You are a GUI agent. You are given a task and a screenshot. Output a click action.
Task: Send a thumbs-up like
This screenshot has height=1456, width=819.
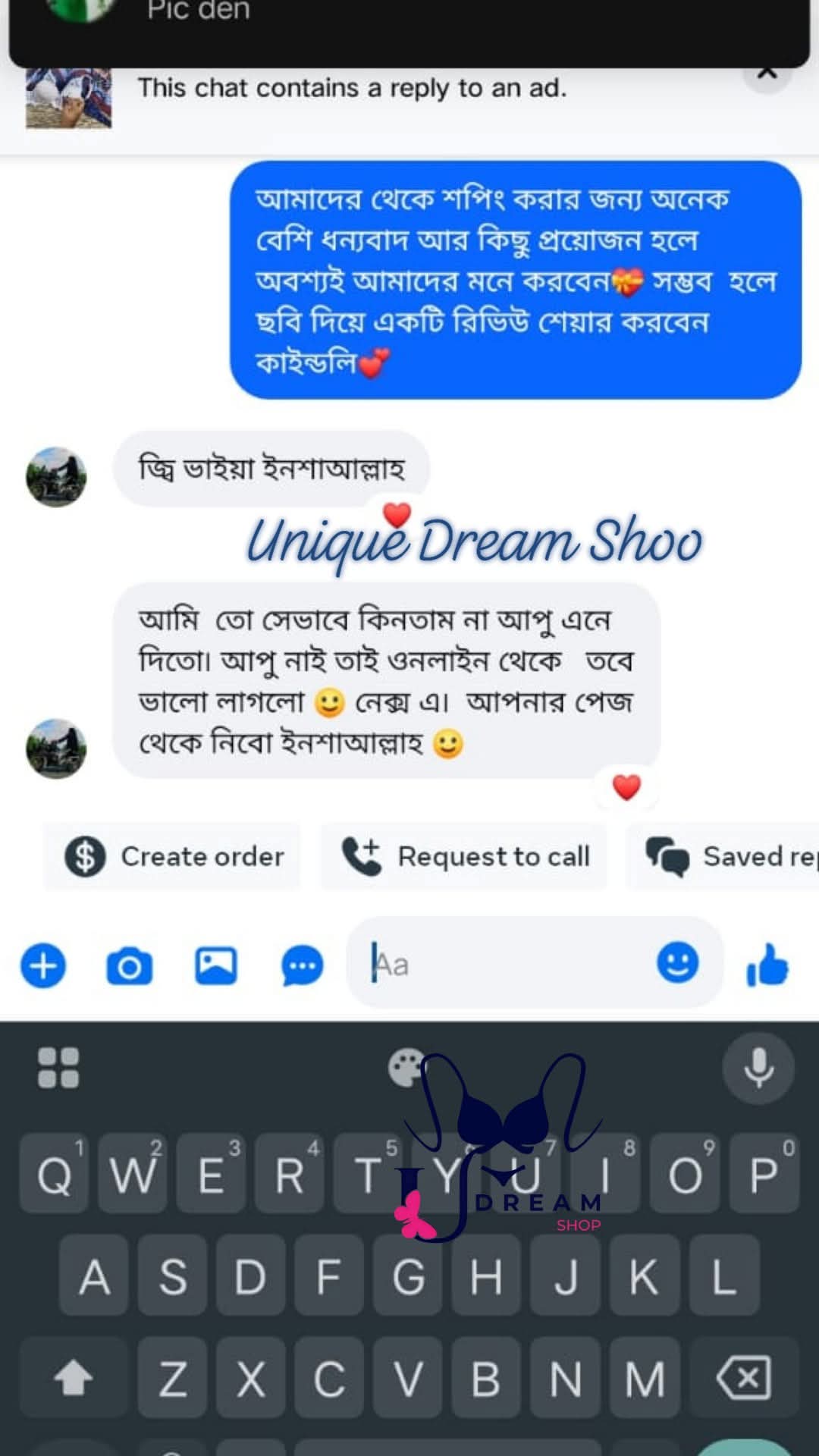(x=767, y=965)
